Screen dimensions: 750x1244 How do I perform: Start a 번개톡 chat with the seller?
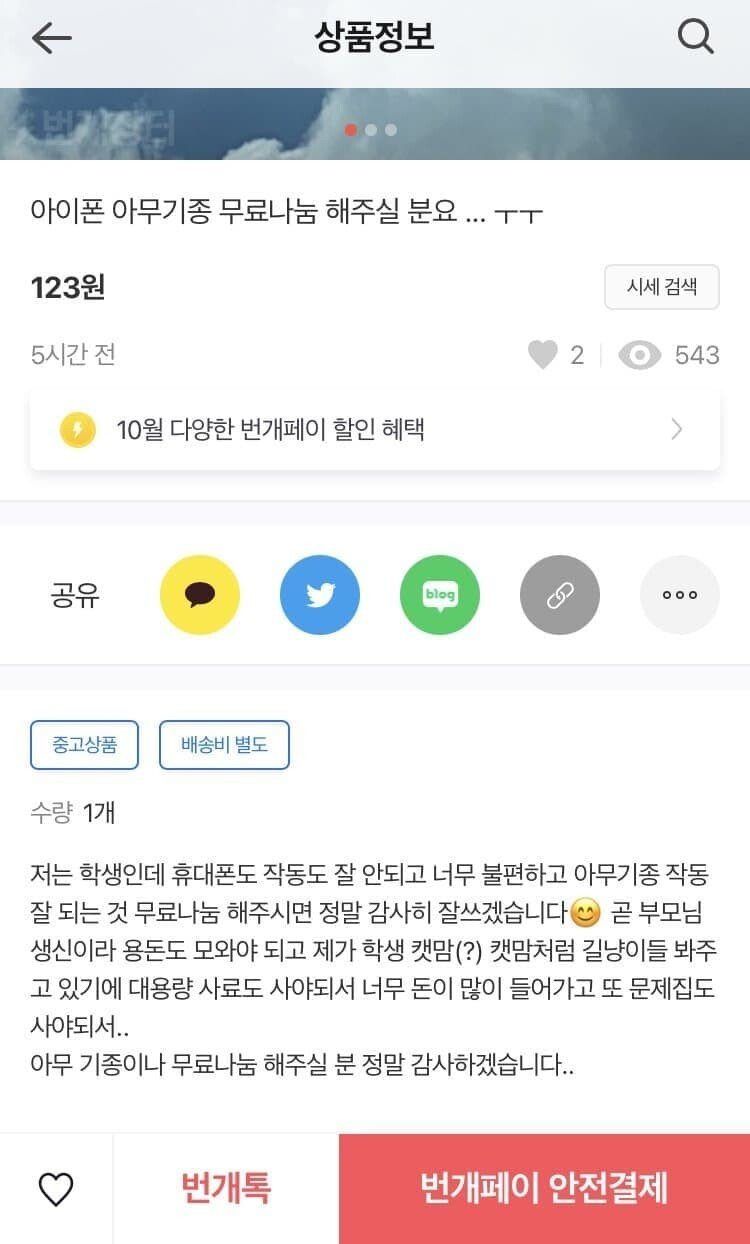pos(226,1189)
